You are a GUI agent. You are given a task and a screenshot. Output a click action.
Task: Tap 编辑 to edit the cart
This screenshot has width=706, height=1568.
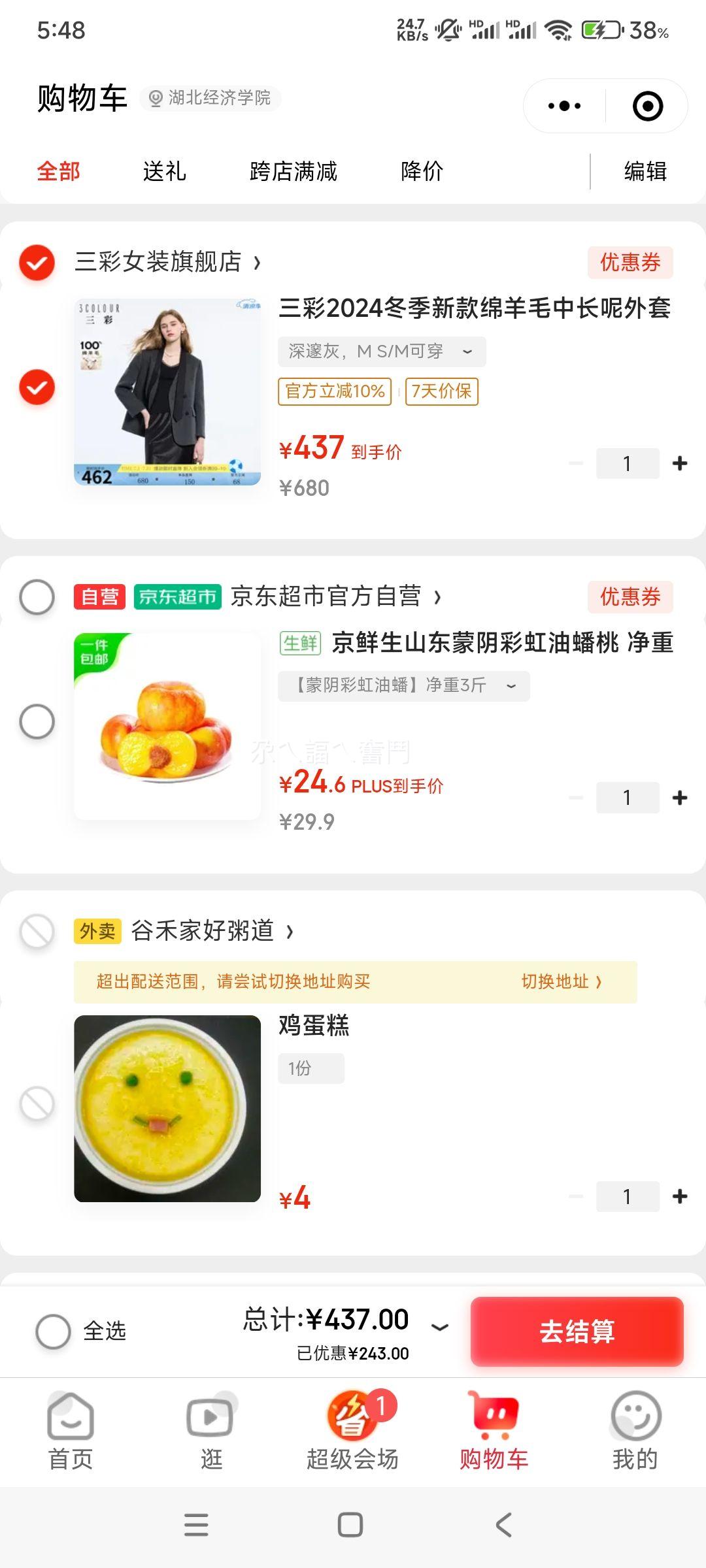645,171
